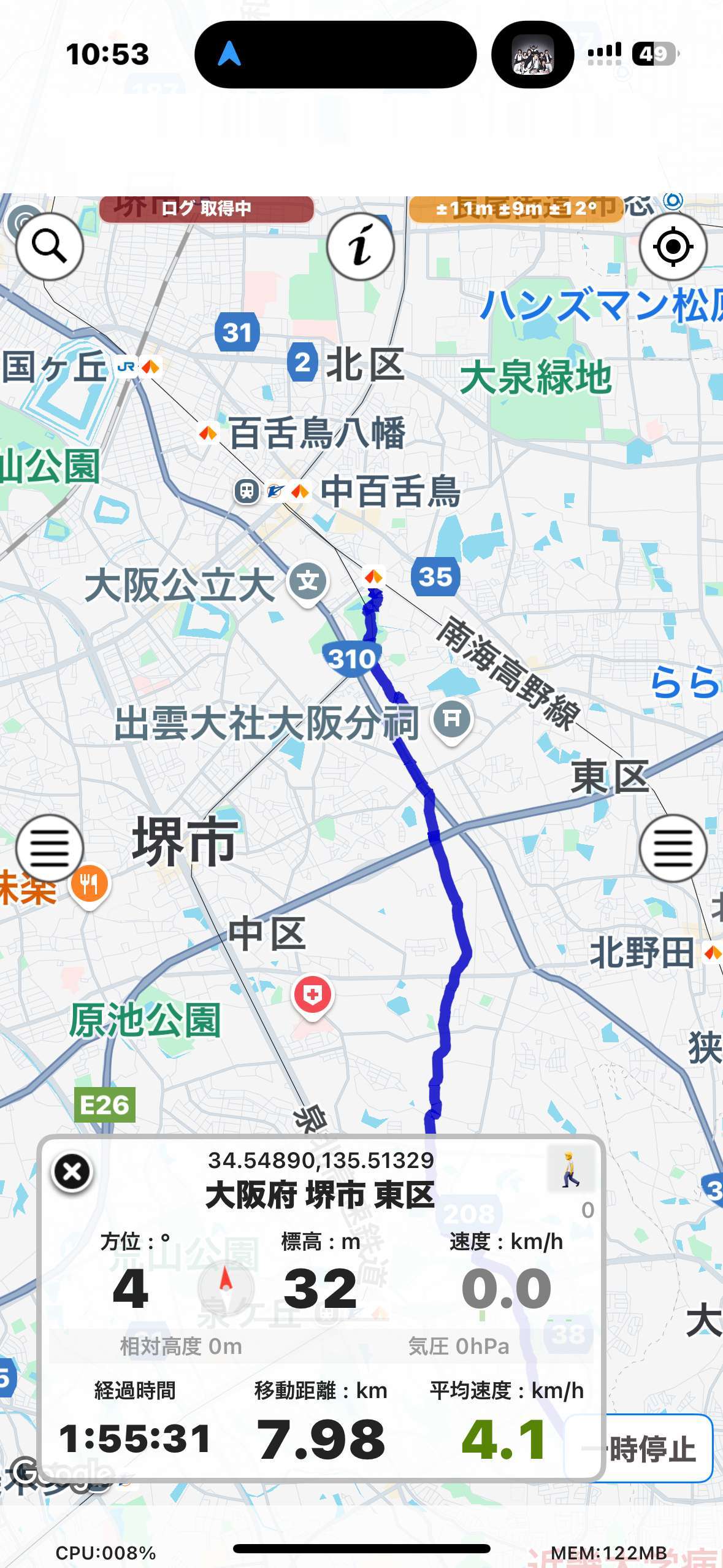Tap the walking person activity icon

570,1169
